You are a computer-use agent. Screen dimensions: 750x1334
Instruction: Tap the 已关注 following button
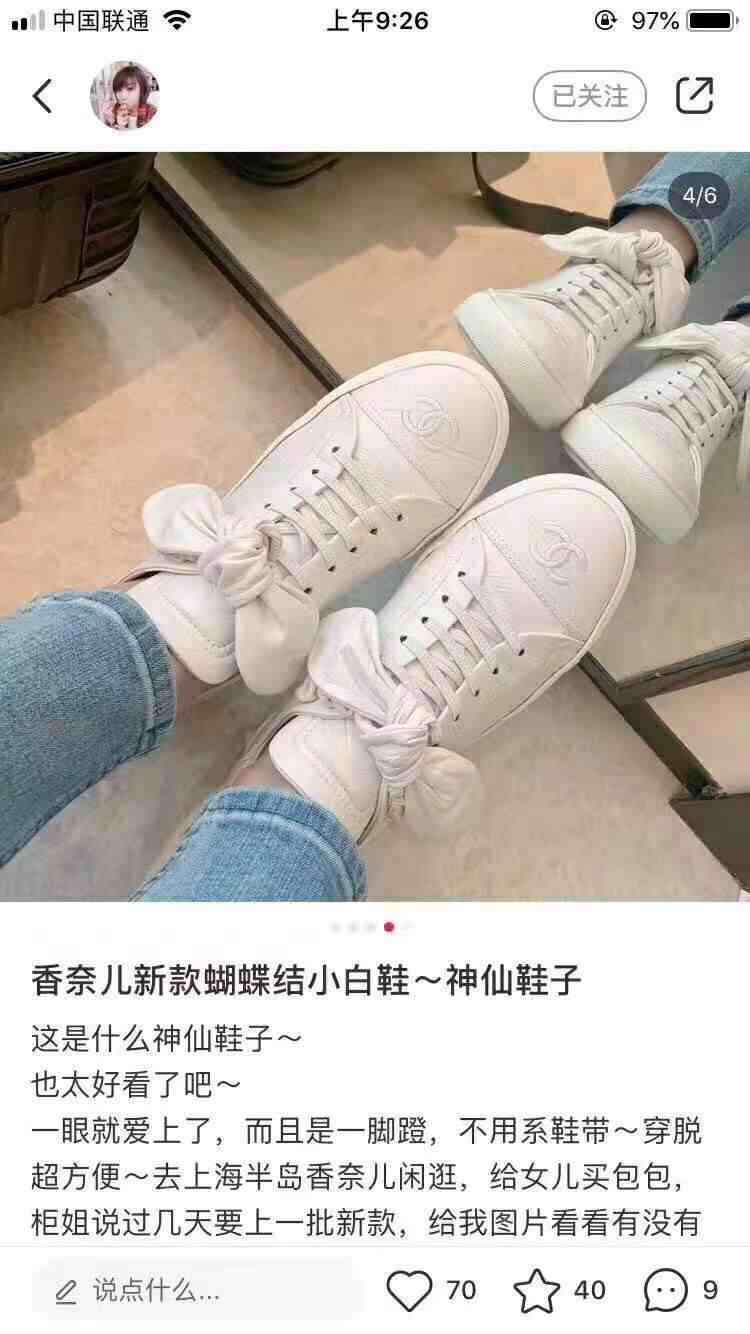(x=590, y=96)
